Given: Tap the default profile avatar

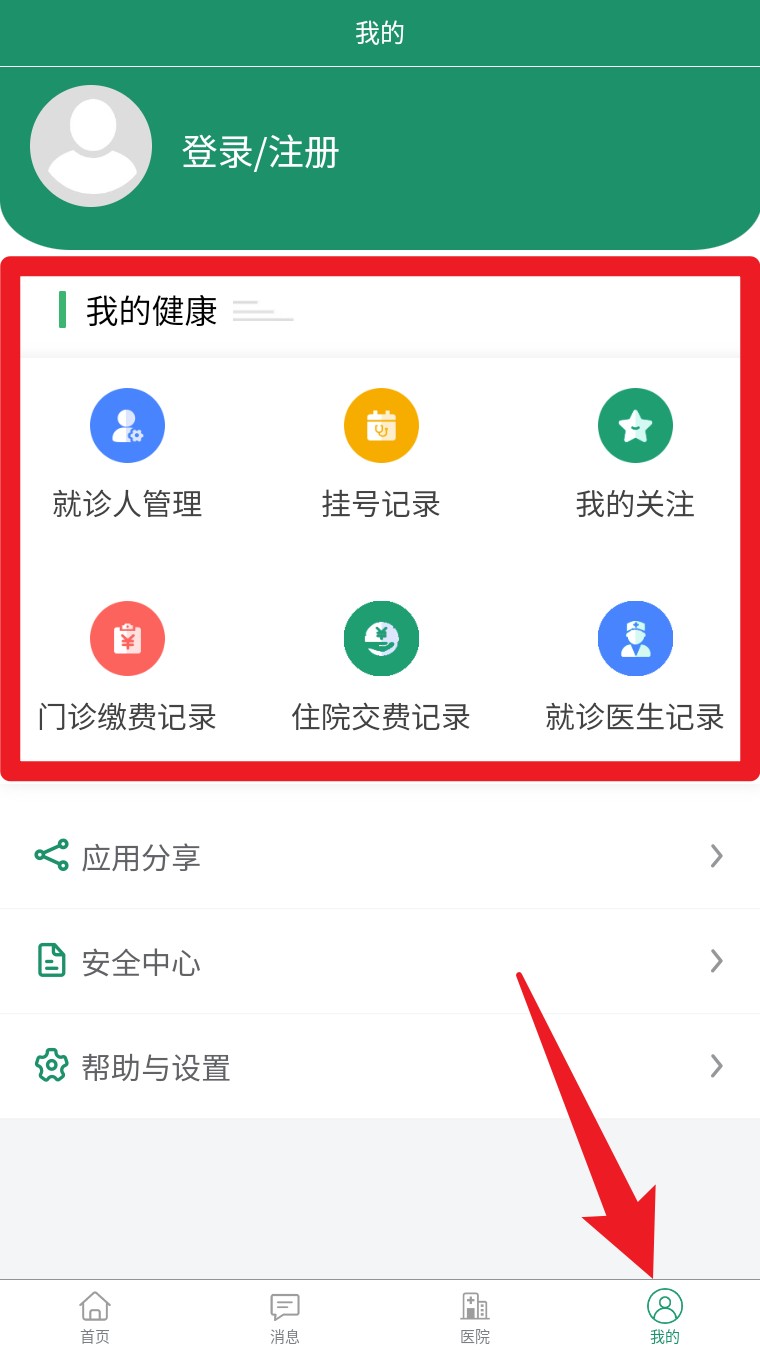Looking at the screenshot, I should click(x=91, y=146).
